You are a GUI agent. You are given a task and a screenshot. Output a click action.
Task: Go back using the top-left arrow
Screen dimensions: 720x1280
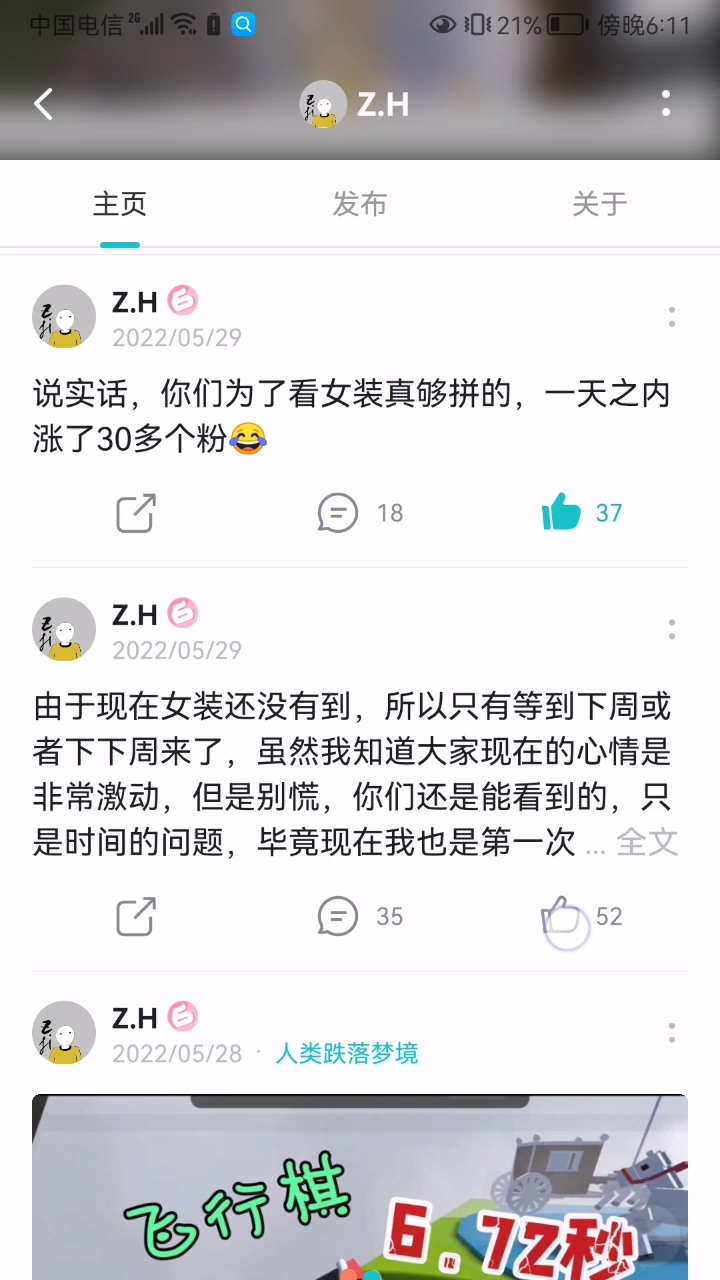(43, 104)
